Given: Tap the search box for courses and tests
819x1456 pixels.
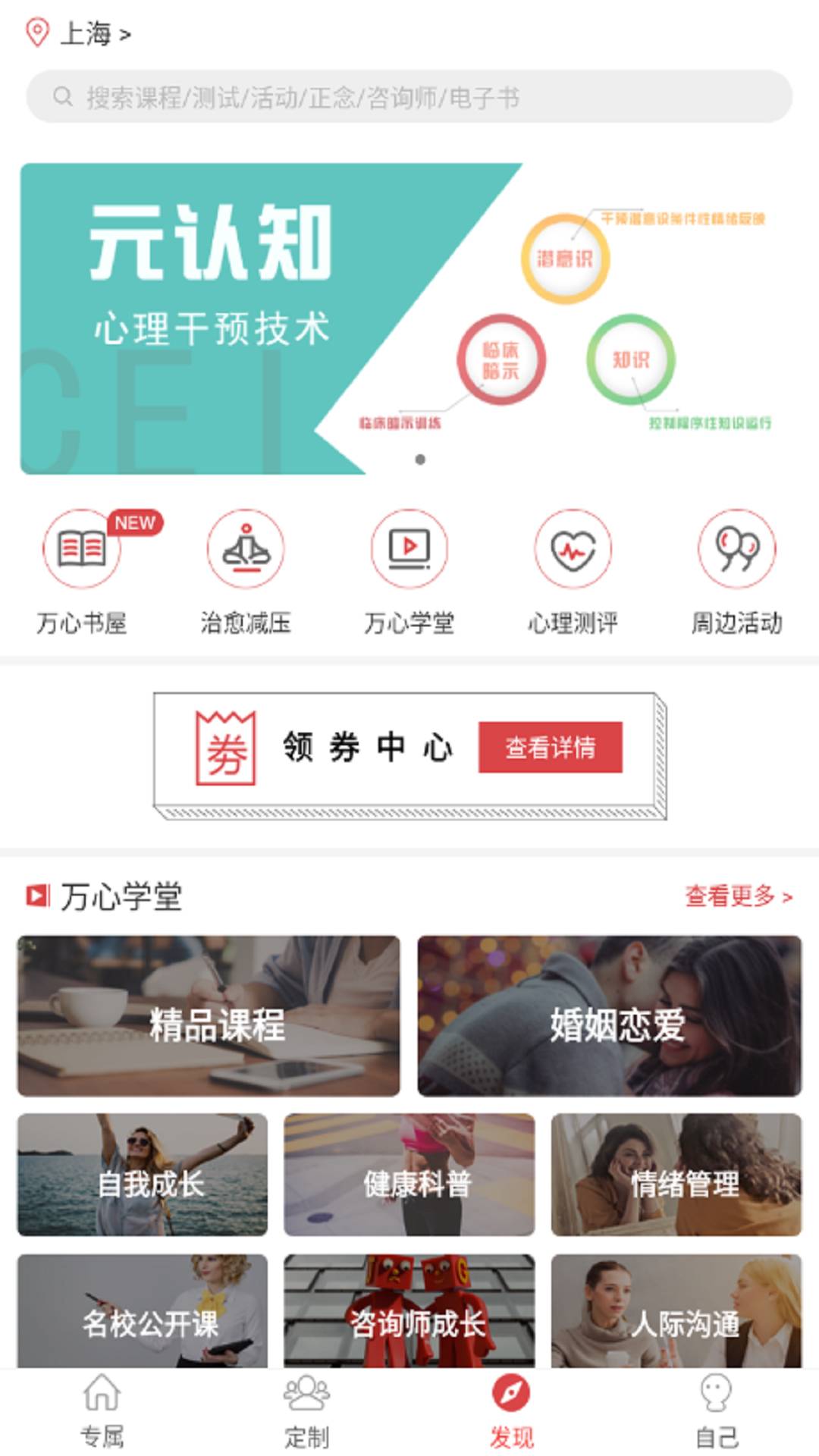Looking at the screenshot, I should pos(409,97).
